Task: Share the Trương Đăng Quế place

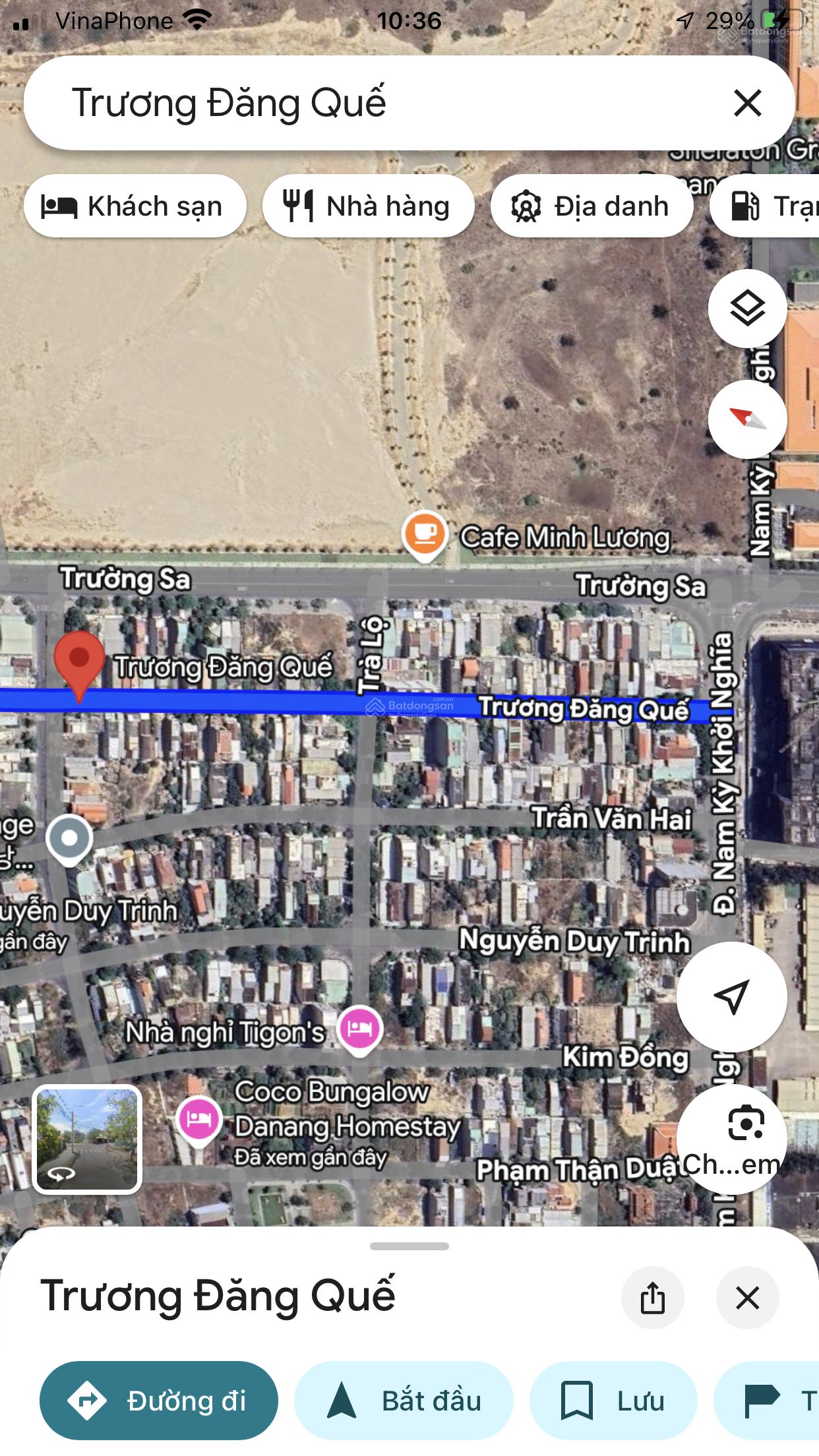Action: click(x=652, y=1298)
